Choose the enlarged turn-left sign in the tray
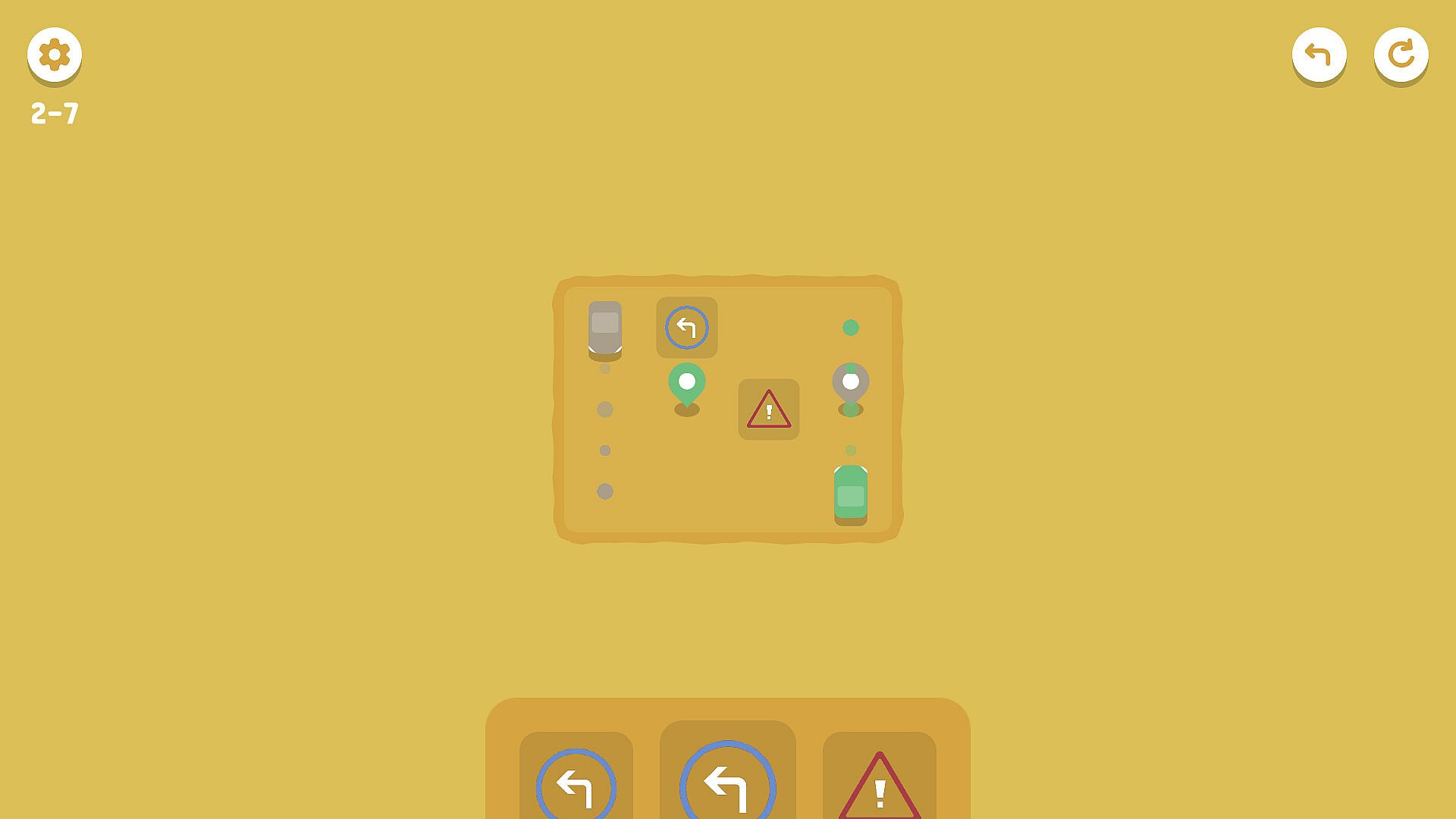The image size is (1456, 819). [x=727, y=781]
